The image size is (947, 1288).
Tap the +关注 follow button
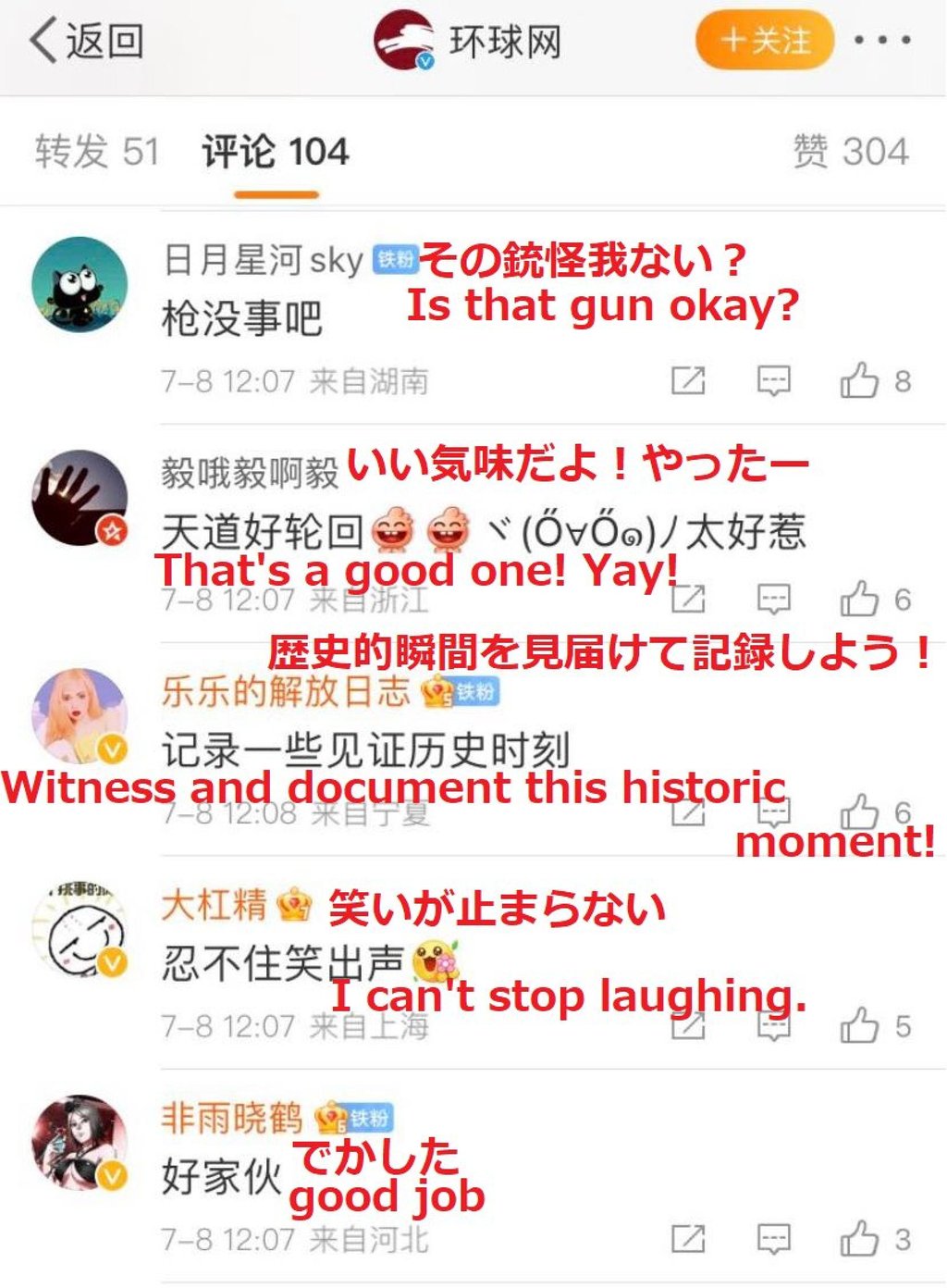(x=764, y=40)
